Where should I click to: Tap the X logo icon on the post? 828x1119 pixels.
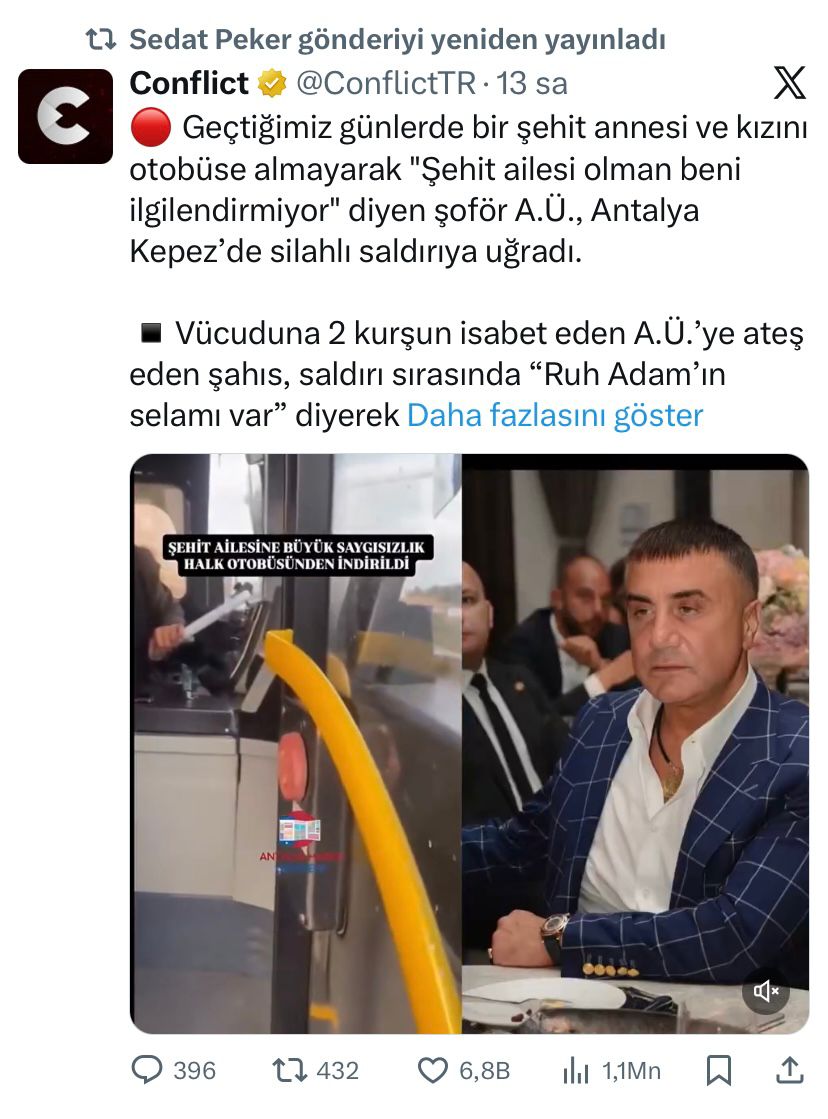click(x=789, y=84)
